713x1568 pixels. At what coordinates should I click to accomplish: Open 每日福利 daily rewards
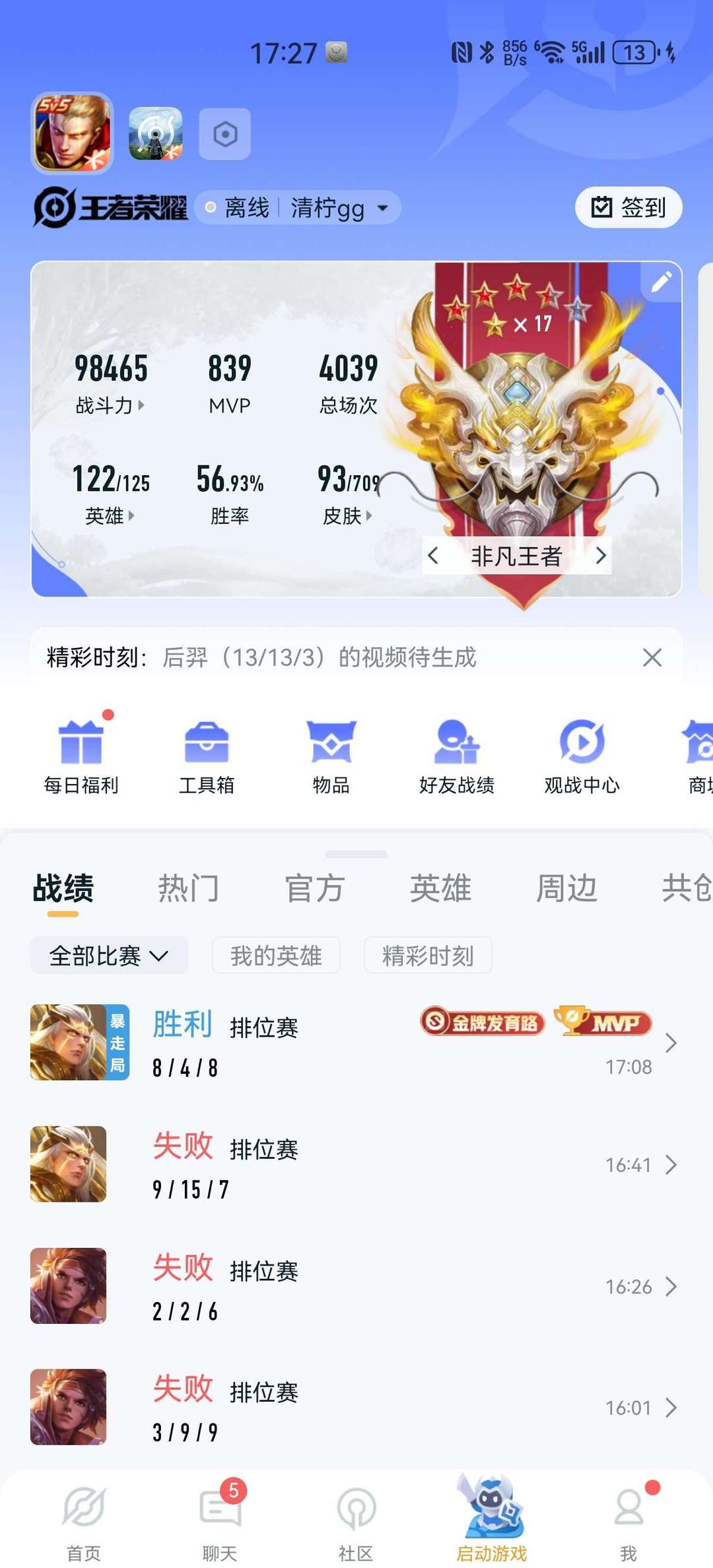pos(81,756)
